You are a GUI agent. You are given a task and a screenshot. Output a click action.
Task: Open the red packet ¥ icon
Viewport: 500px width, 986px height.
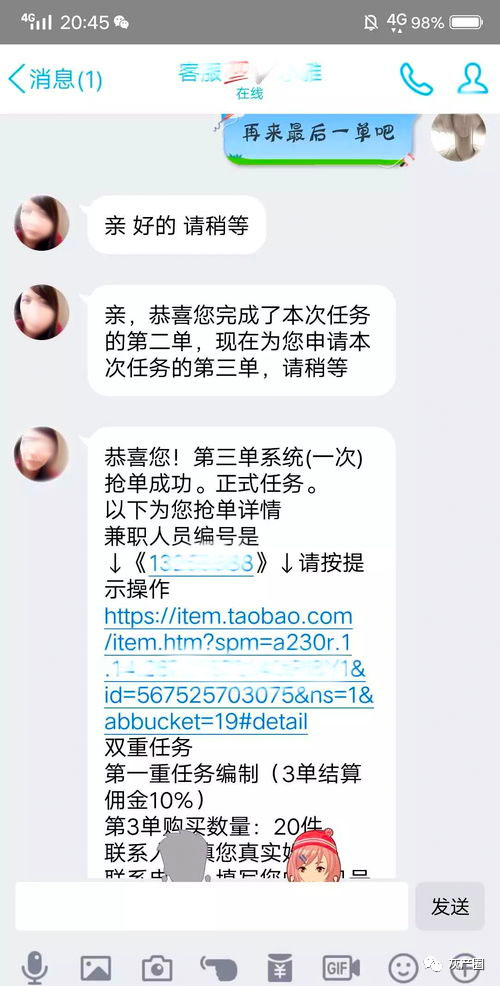click(280, 968)
